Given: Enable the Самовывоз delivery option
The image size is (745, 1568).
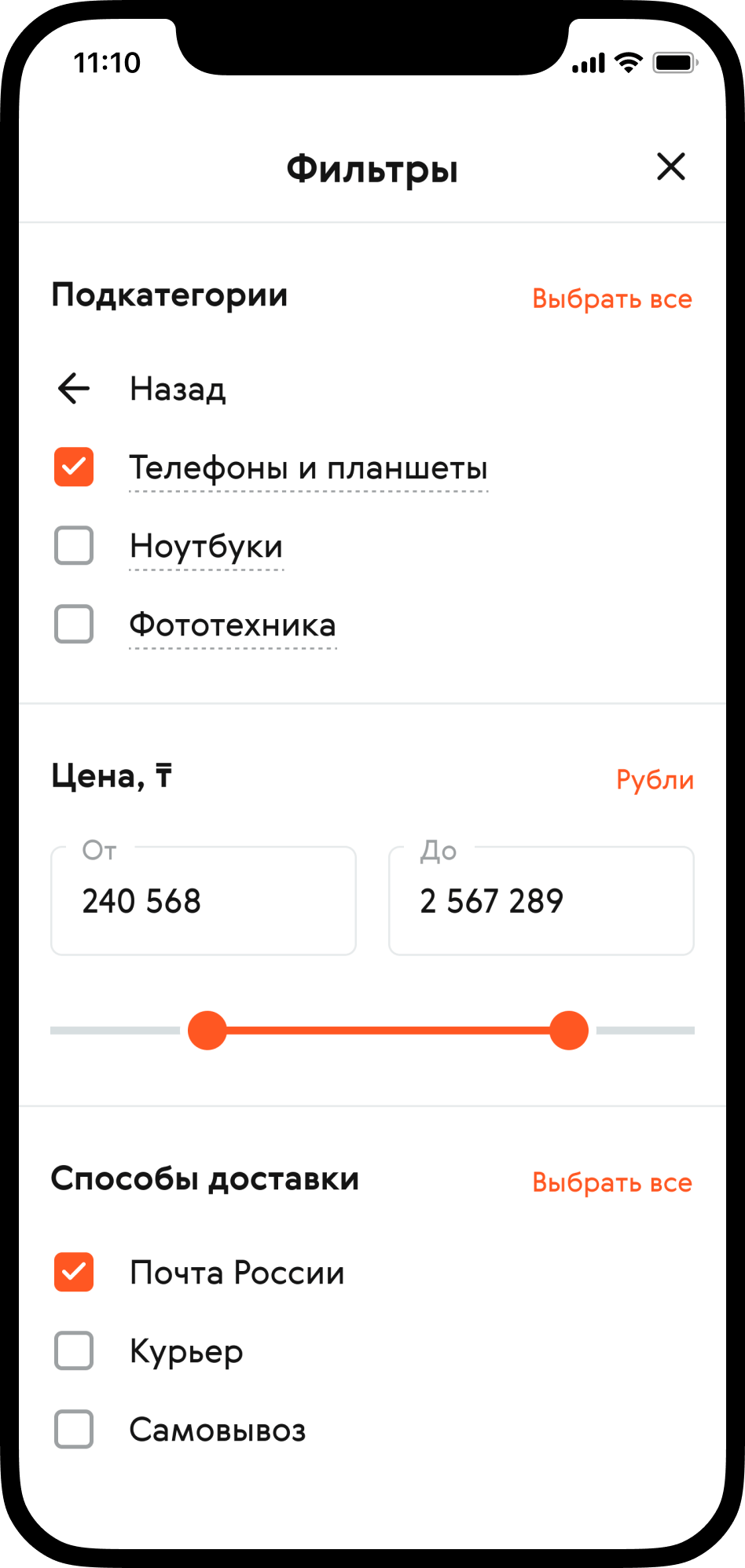Looking at the screenshot, I should [x=74, y=1430].
